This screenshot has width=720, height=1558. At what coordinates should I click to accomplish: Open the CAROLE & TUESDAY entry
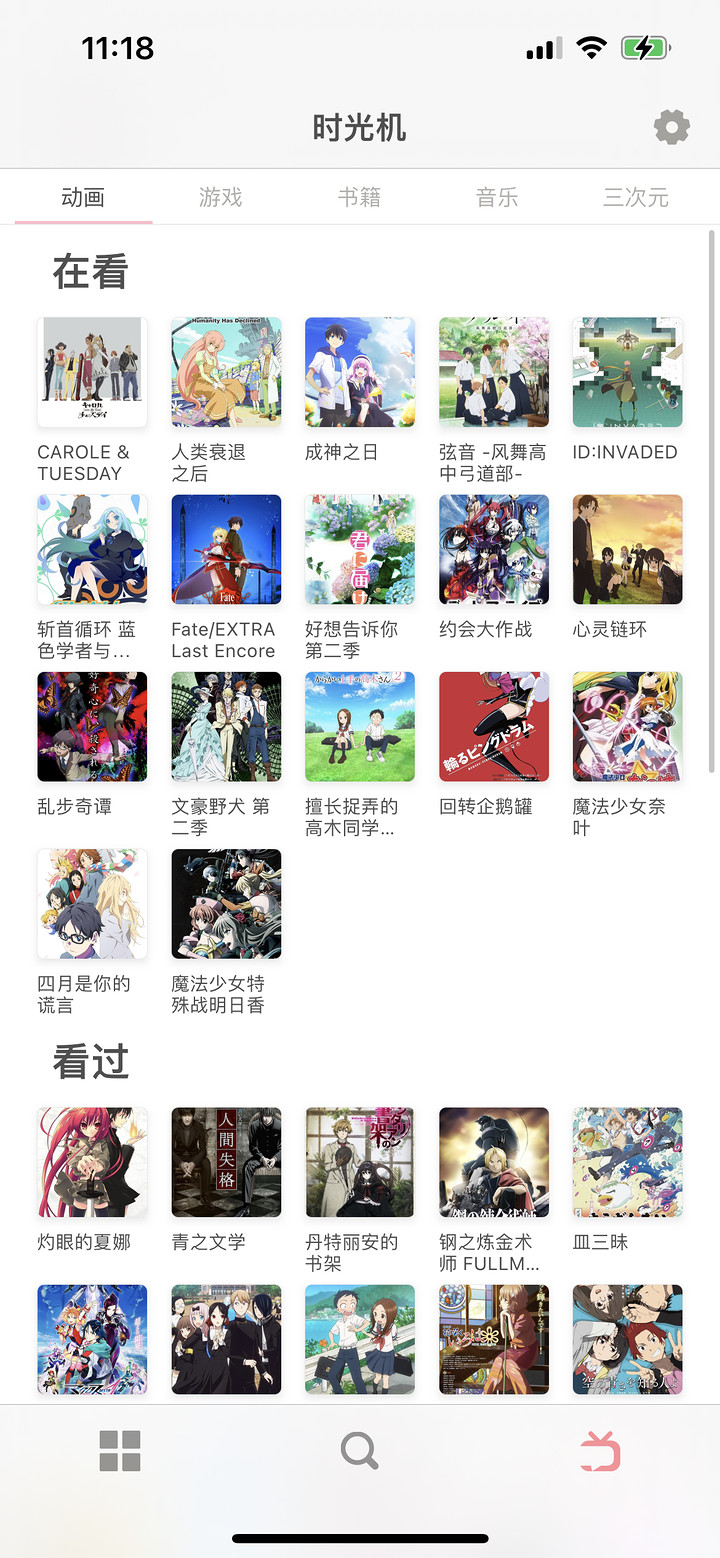tap(92, 371)
